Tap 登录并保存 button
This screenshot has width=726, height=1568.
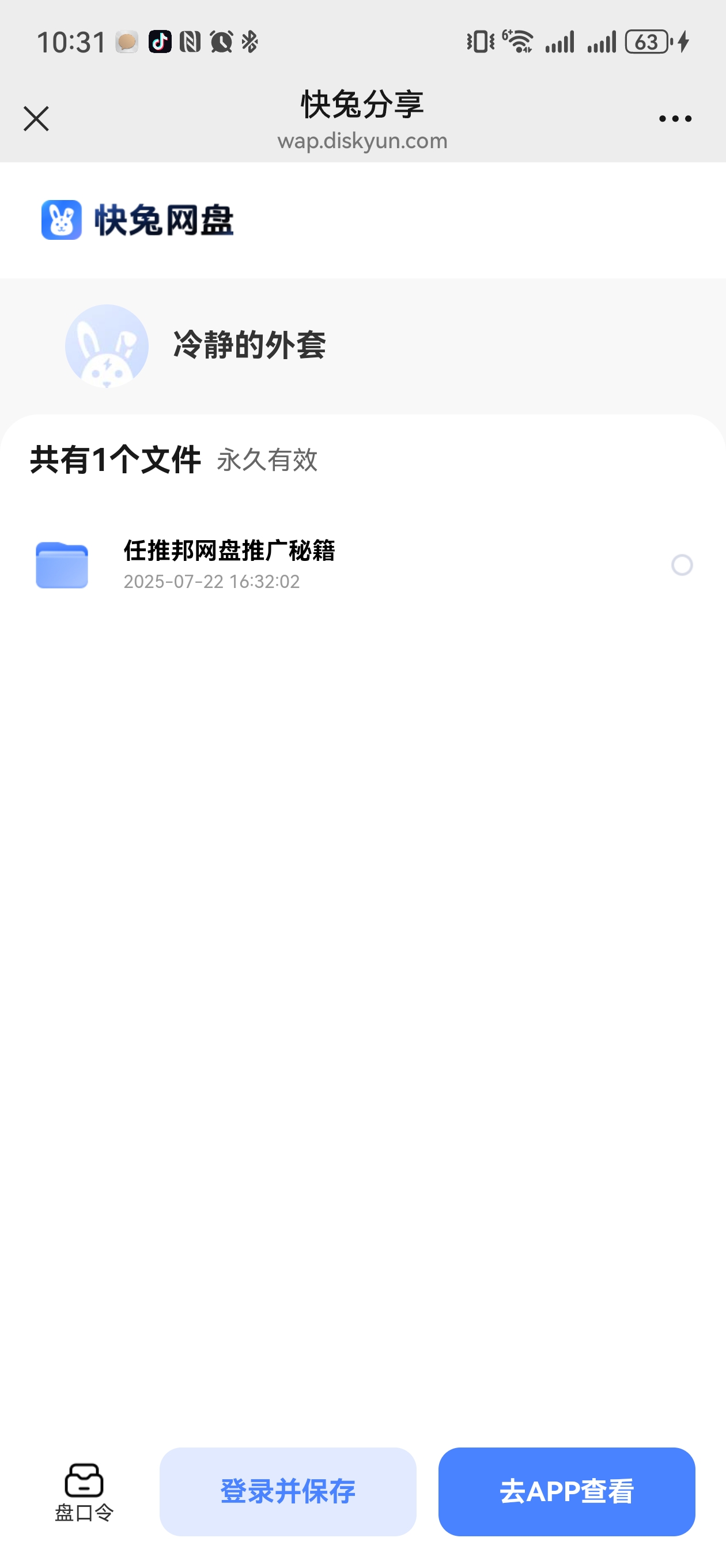pos(288,1491)
